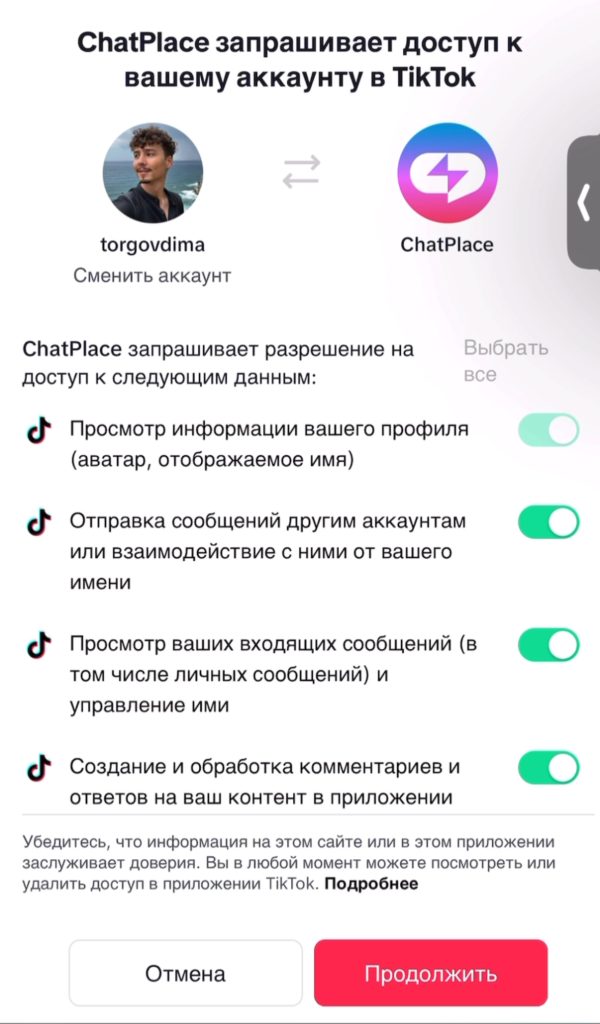Toggle comments creation and processing permission
This screenshot has width=600, height=1024.
tap(548, 767)
